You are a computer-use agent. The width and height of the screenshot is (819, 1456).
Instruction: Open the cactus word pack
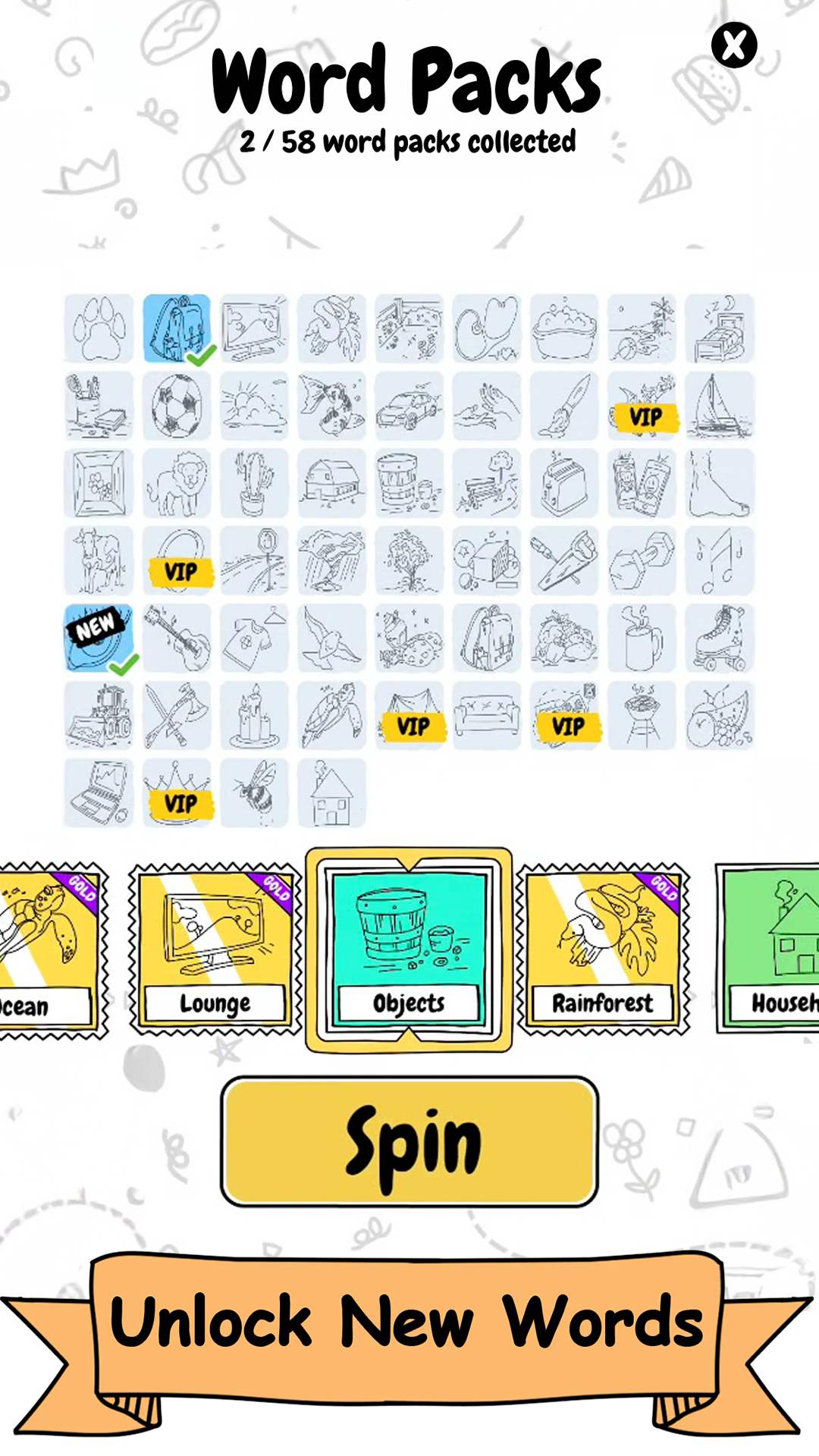(x=254, y=483)
